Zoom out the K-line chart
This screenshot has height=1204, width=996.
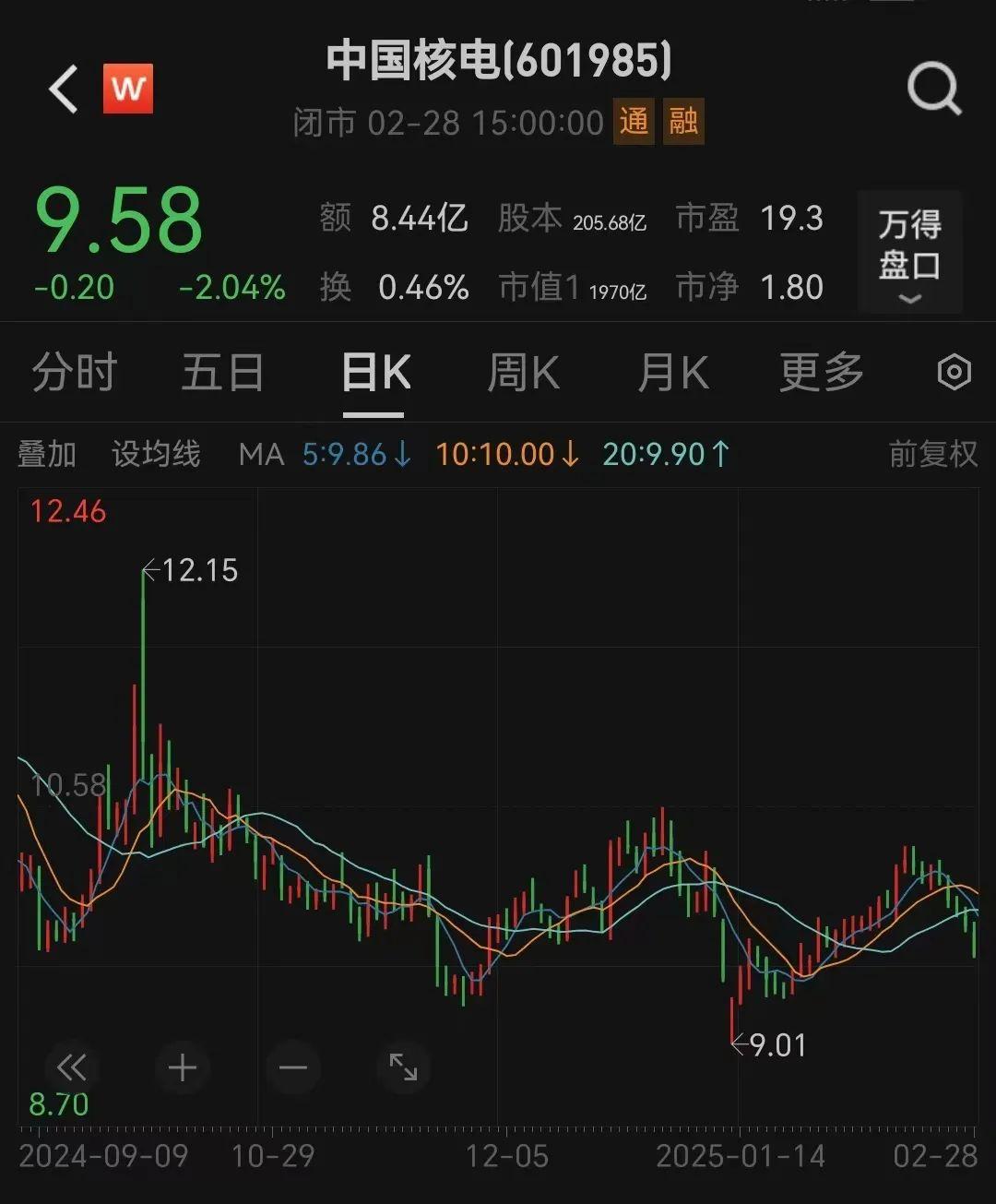293,1067
